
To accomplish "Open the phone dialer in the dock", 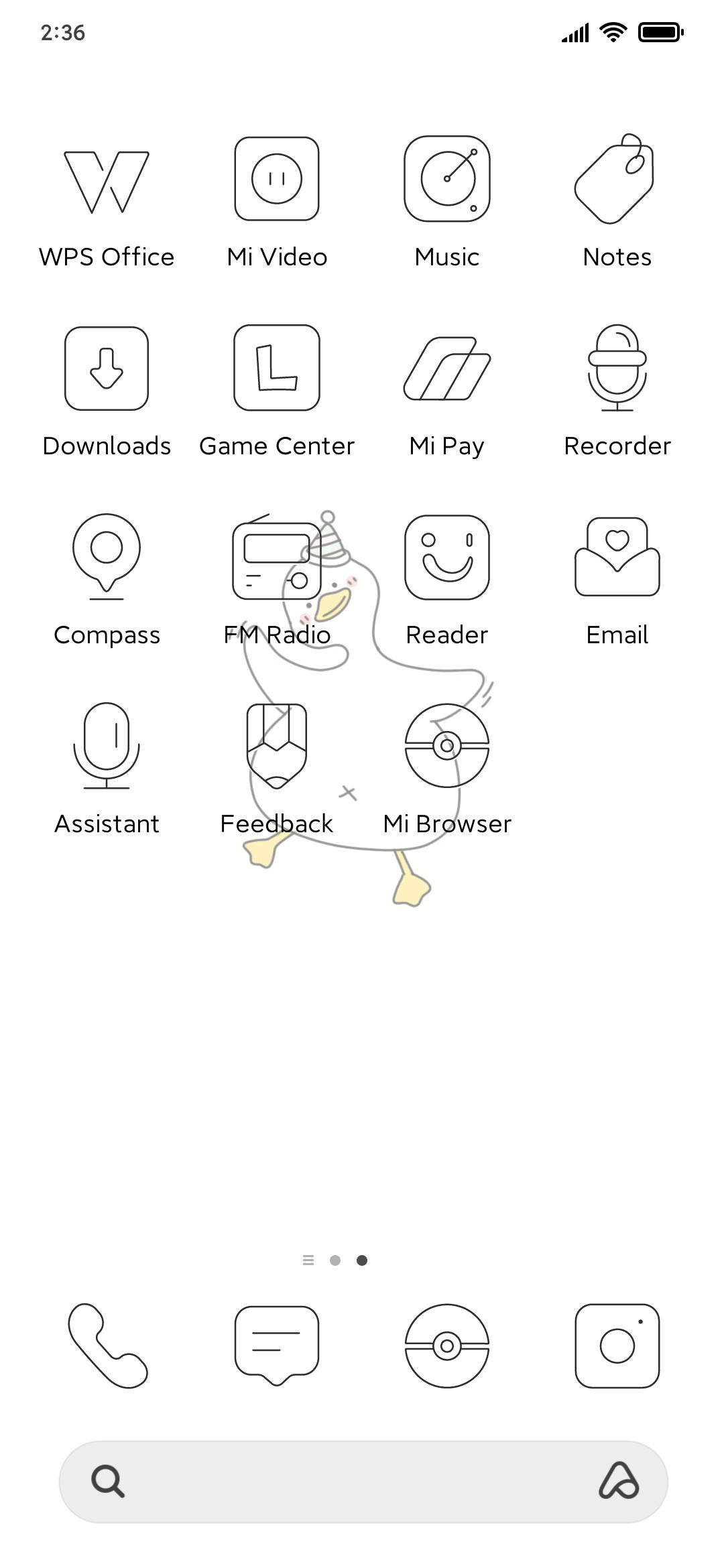I will (x=107, y=1346).
